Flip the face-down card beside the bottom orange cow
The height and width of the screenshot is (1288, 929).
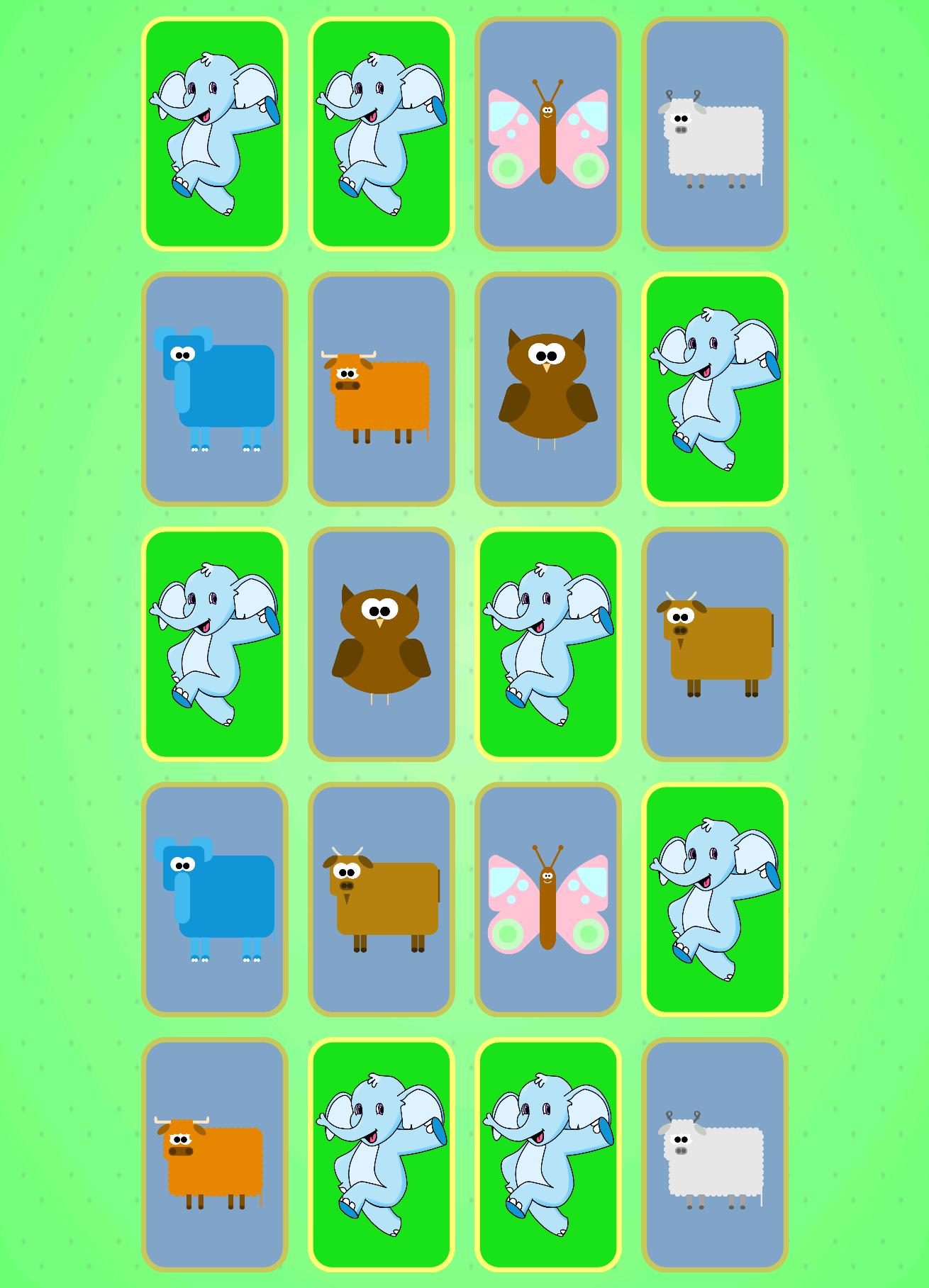pos(382,1155)
